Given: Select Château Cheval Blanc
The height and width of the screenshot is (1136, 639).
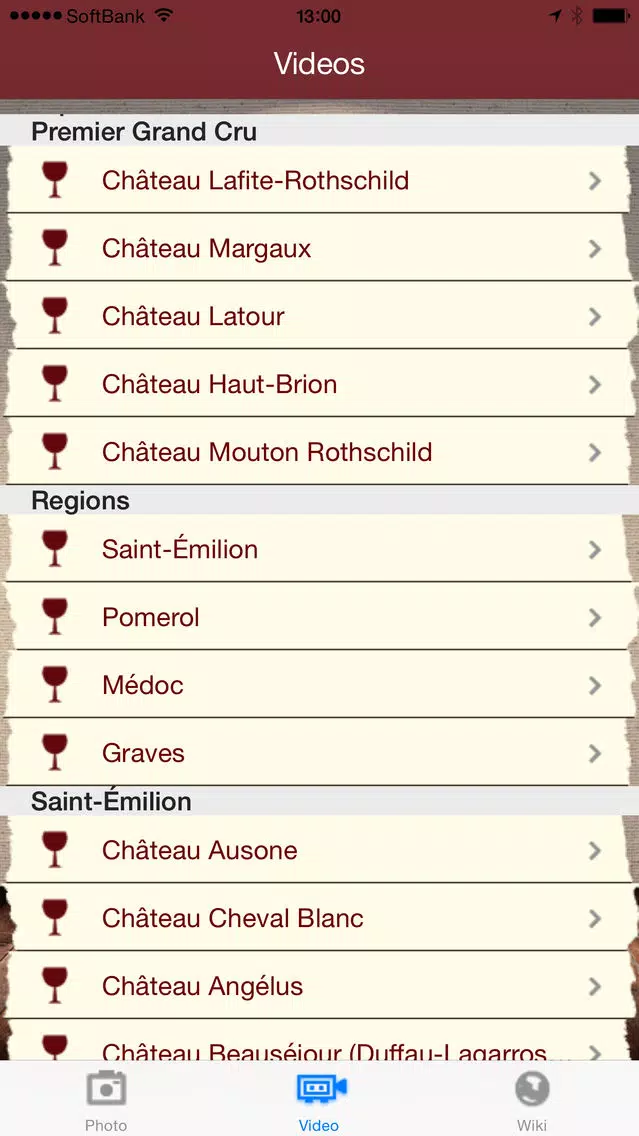Looking at the screenshot, I should click(x=319, y=918).
